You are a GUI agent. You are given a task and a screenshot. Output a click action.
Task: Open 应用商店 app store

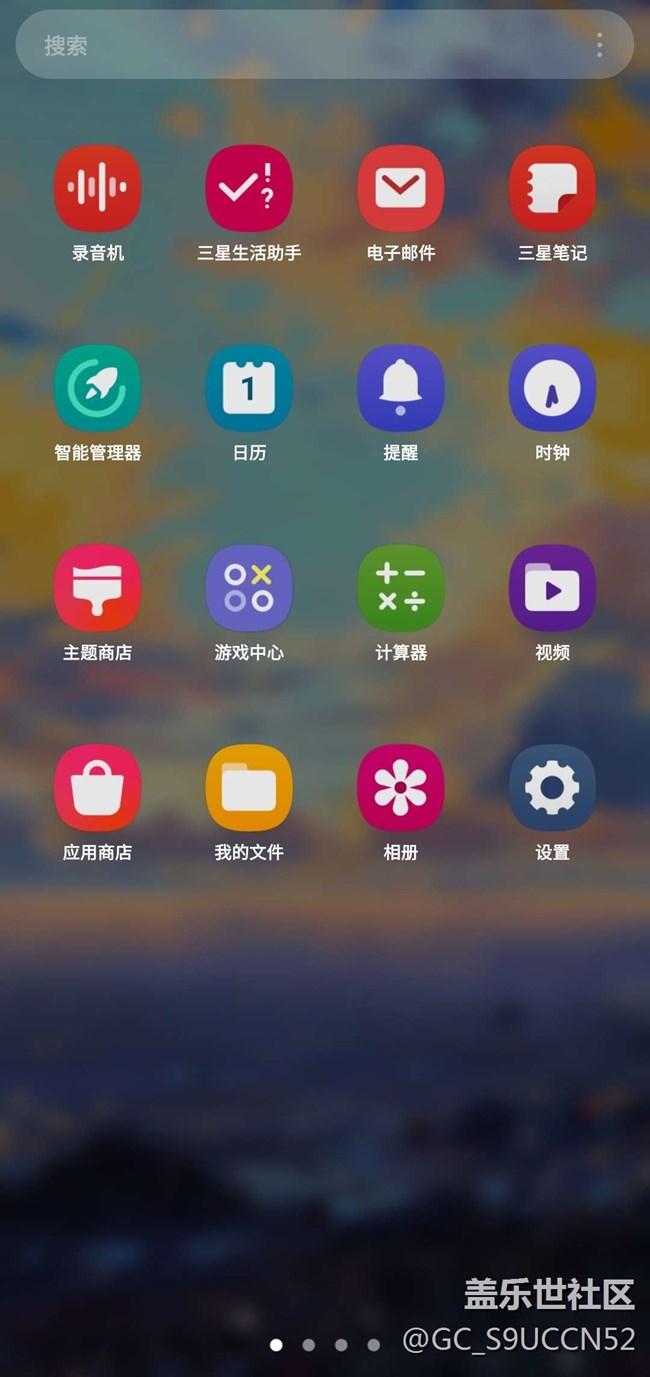coord(97,789)
